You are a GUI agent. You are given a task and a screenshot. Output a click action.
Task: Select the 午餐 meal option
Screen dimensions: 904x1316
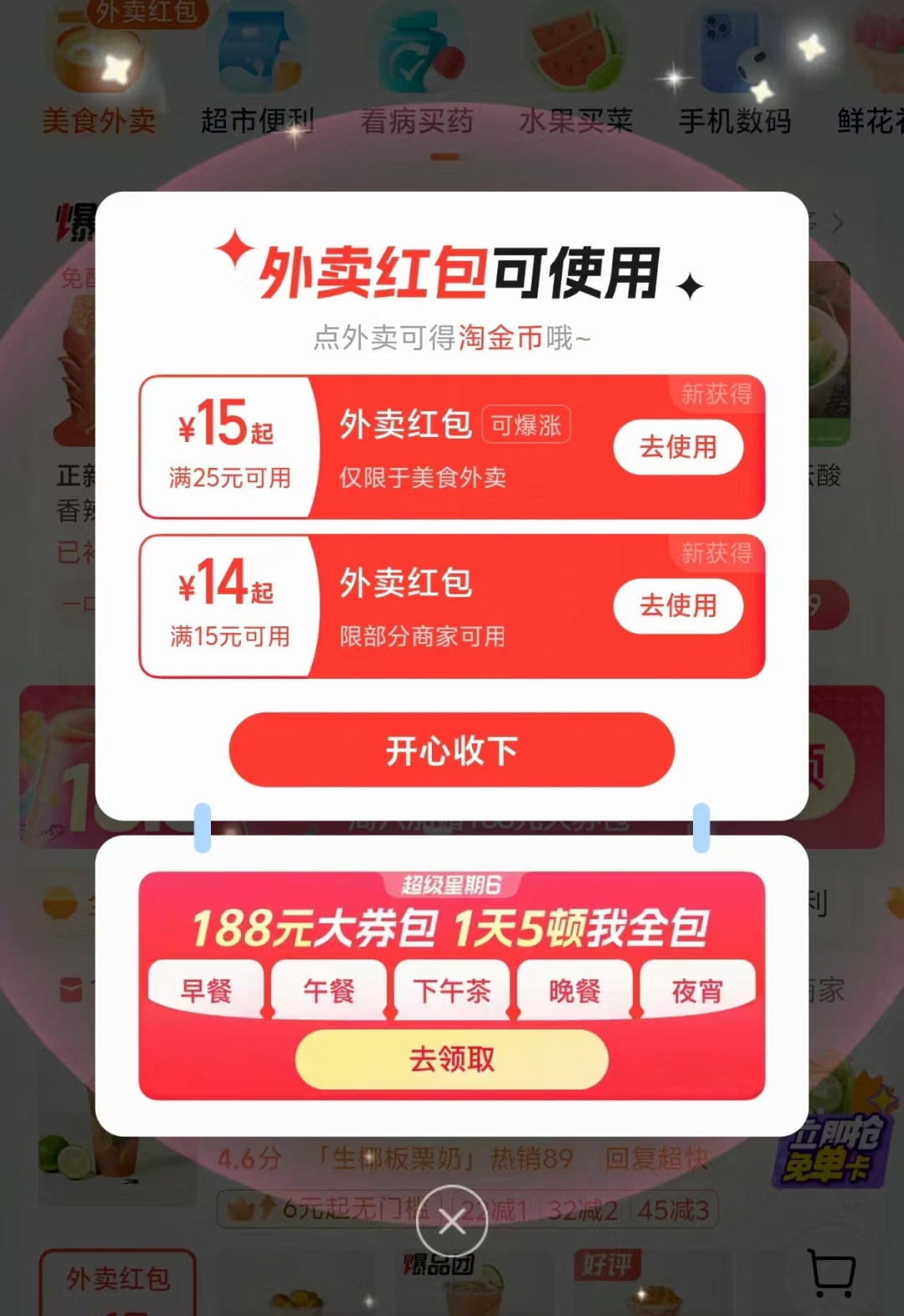pyautogui.click(x=329, y=990)
